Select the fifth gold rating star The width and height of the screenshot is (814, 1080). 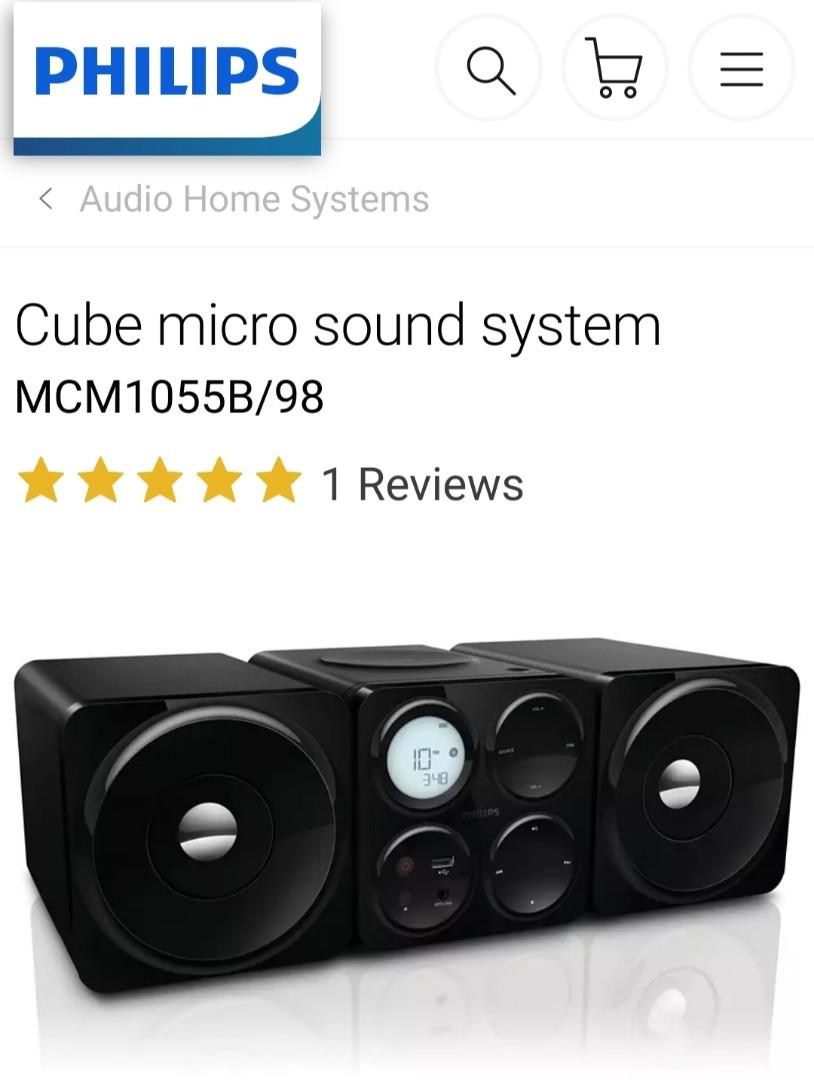(x=273, y=483)
